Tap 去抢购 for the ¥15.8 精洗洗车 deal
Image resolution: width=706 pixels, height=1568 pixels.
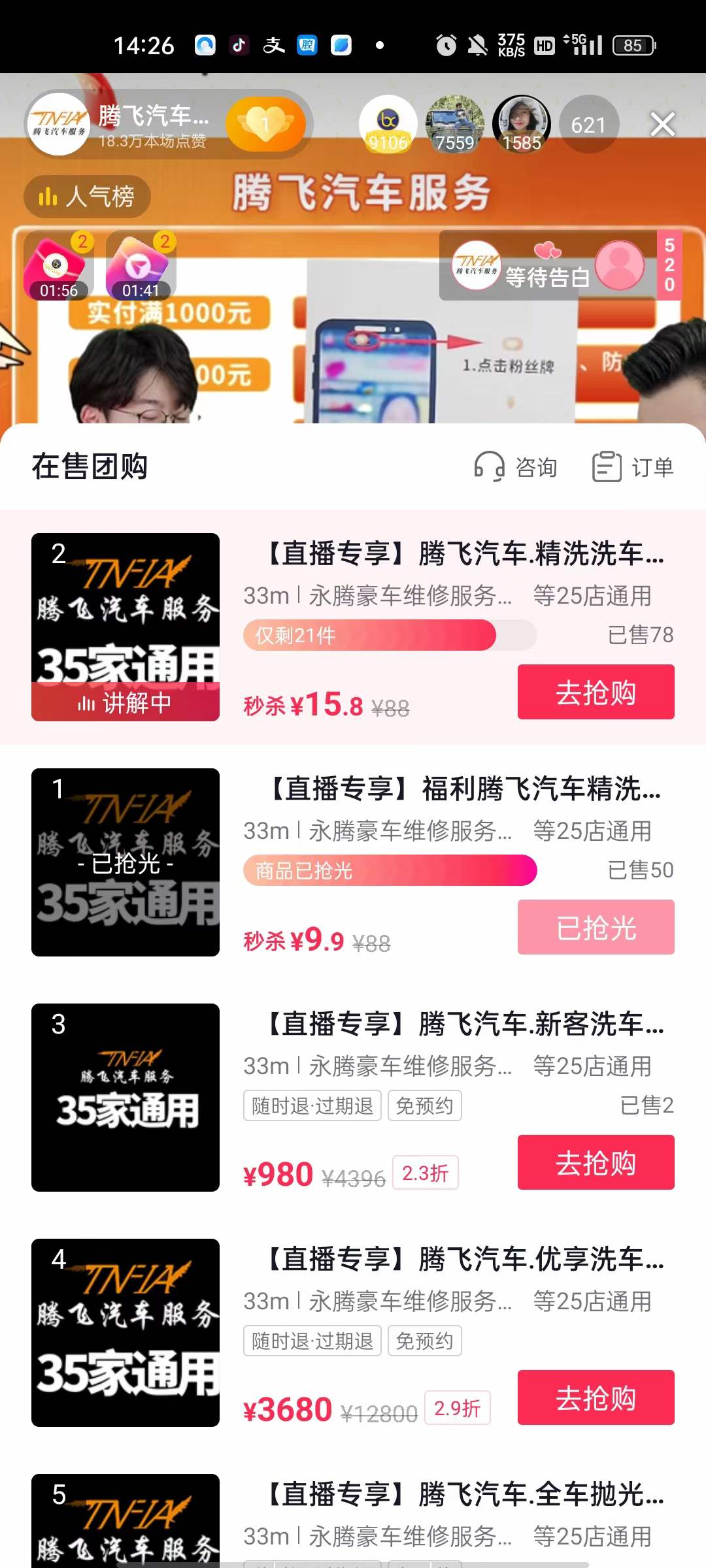coord(596,693)
